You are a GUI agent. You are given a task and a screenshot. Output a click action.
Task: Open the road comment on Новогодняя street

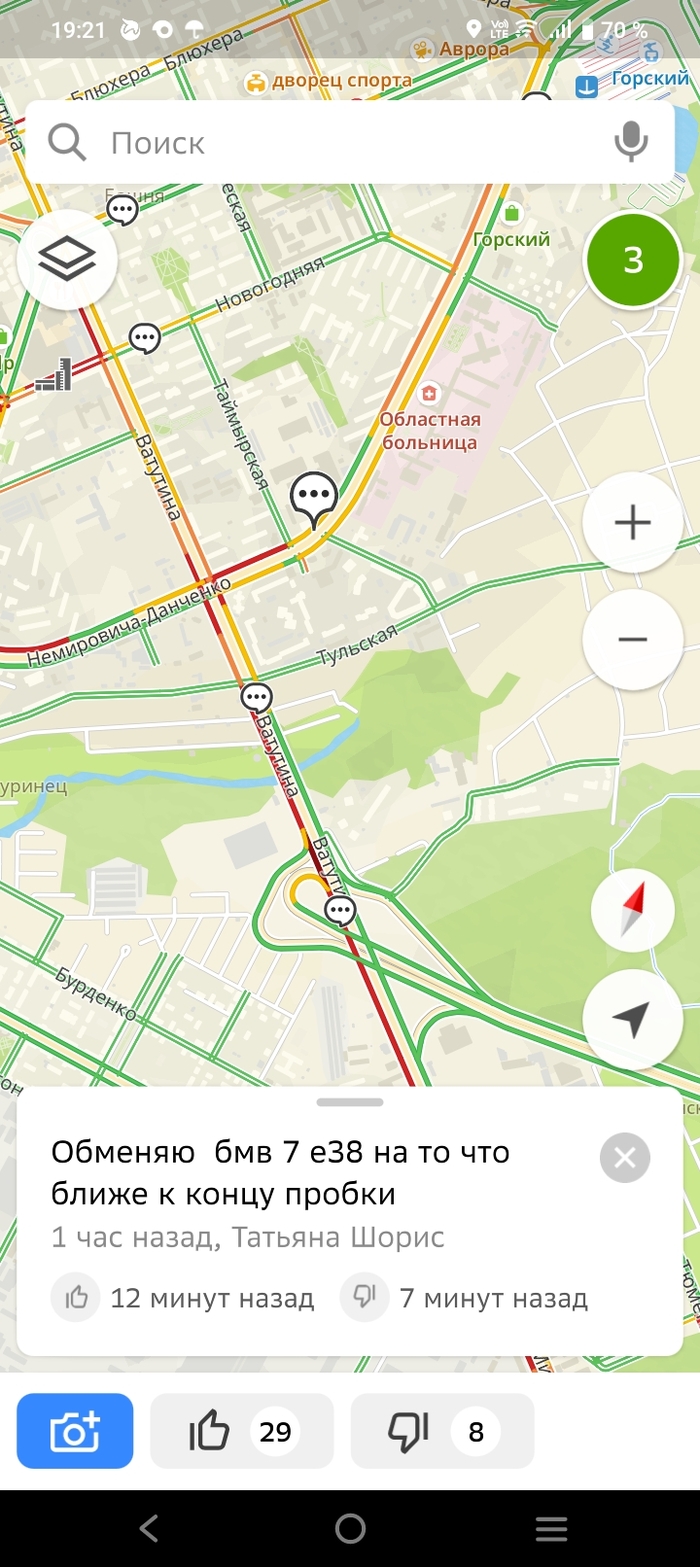click(x=145, y=338)
